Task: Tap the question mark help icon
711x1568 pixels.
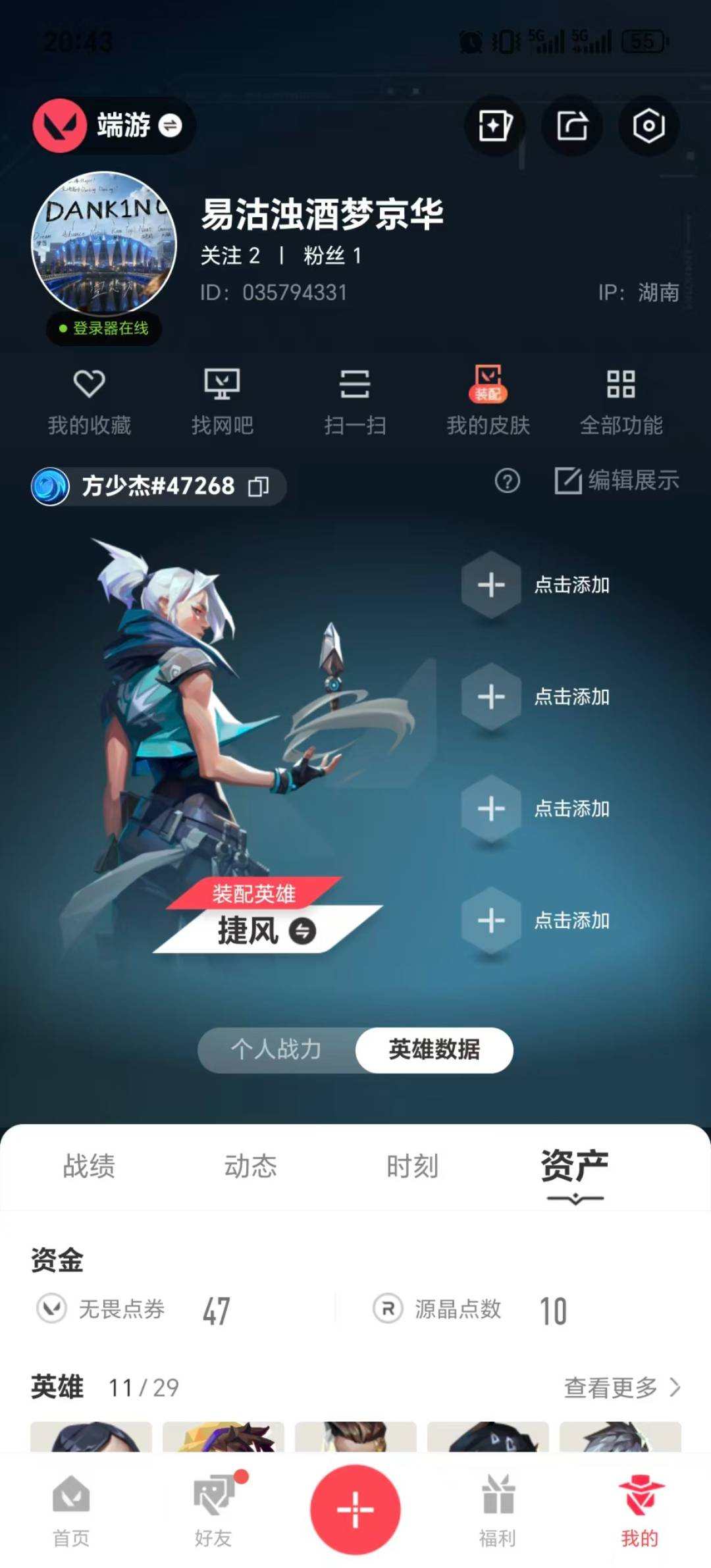Action: [505, 483]
